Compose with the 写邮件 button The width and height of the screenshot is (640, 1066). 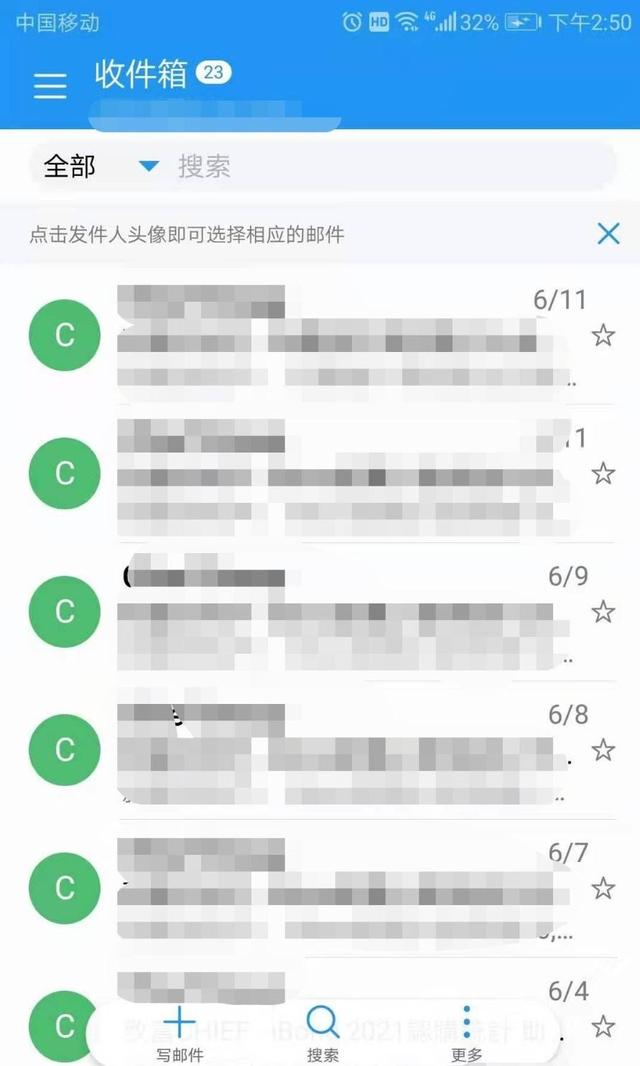[x=180, y=1033]
